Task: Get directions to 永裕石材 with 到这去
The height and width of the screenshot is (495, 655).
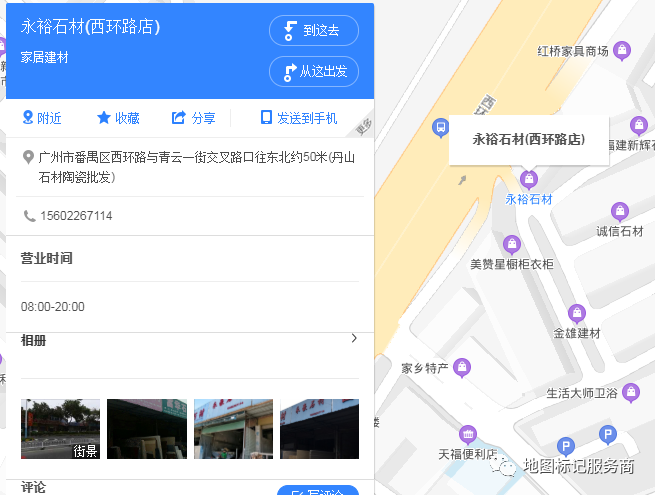Action: click(x=313, y=31)
